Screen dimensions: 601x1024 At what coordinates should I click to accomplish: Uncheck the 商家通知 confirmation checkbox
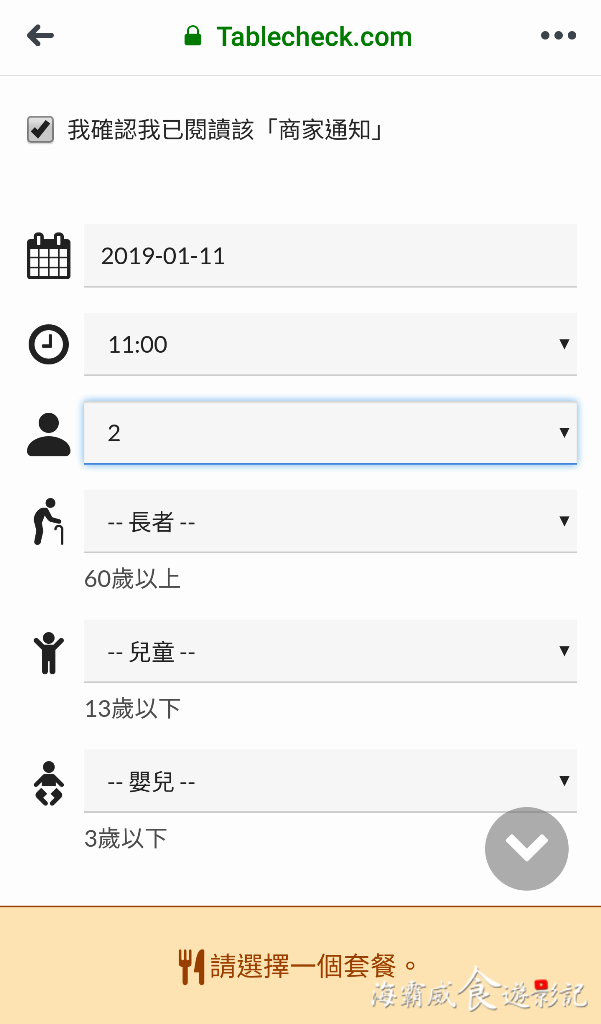click(x=40, y=129)
